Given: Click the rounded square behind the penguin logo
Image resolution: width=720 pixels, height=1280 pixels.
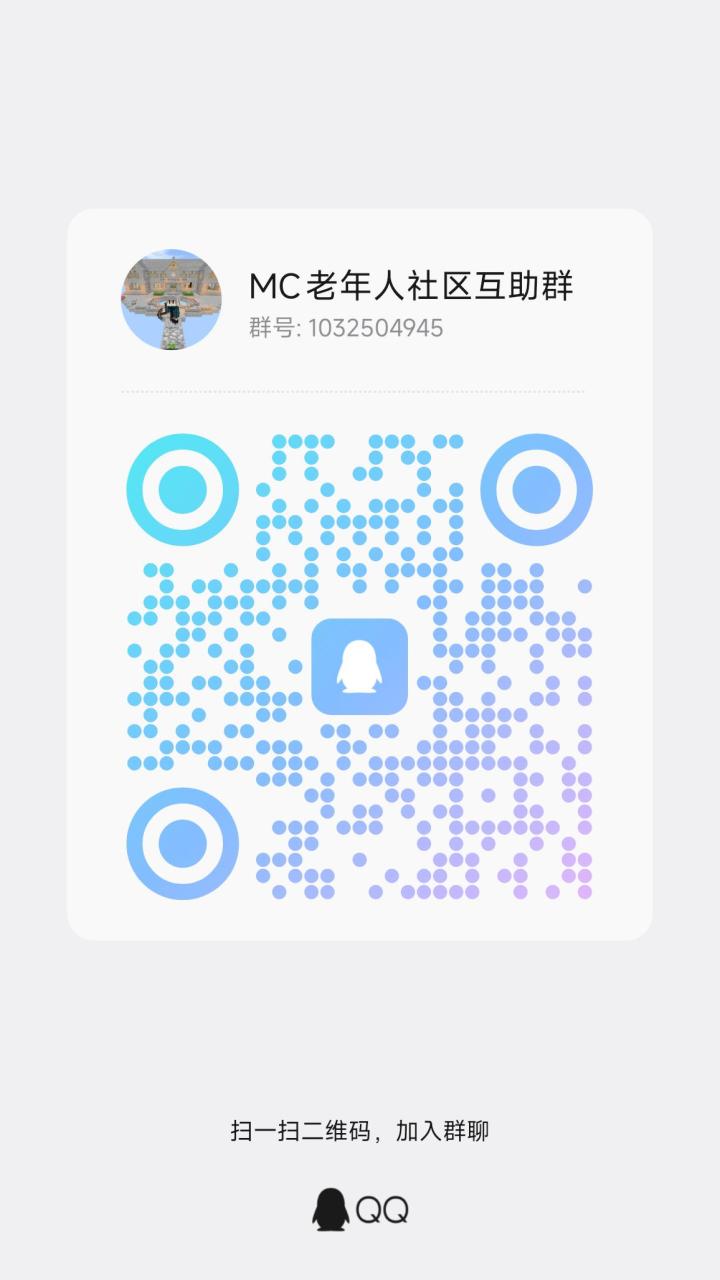Looking at the screenshot, I should pyautogui.click(x=360, y=668).
